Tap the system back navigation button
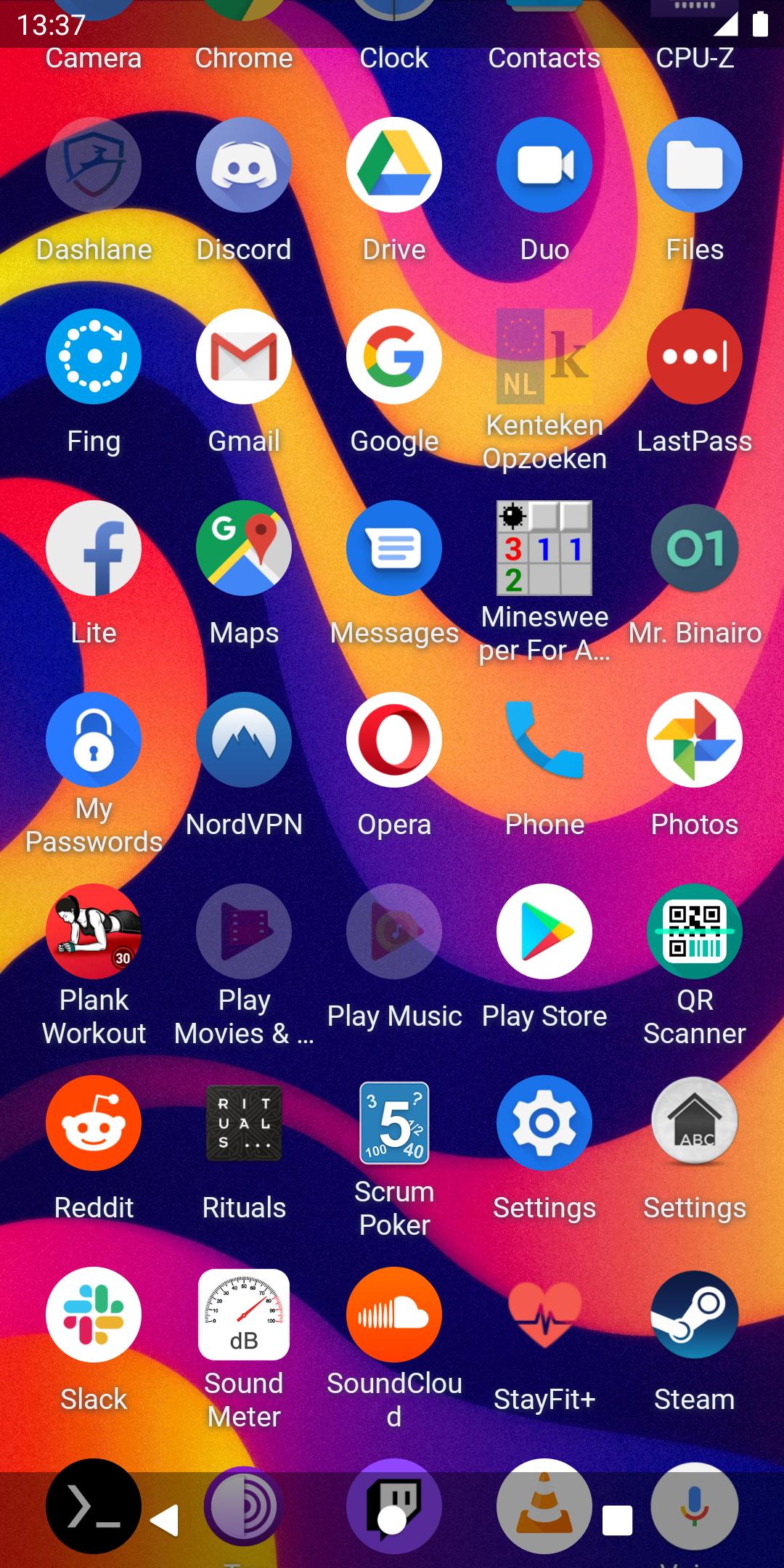 [165, 1520]
